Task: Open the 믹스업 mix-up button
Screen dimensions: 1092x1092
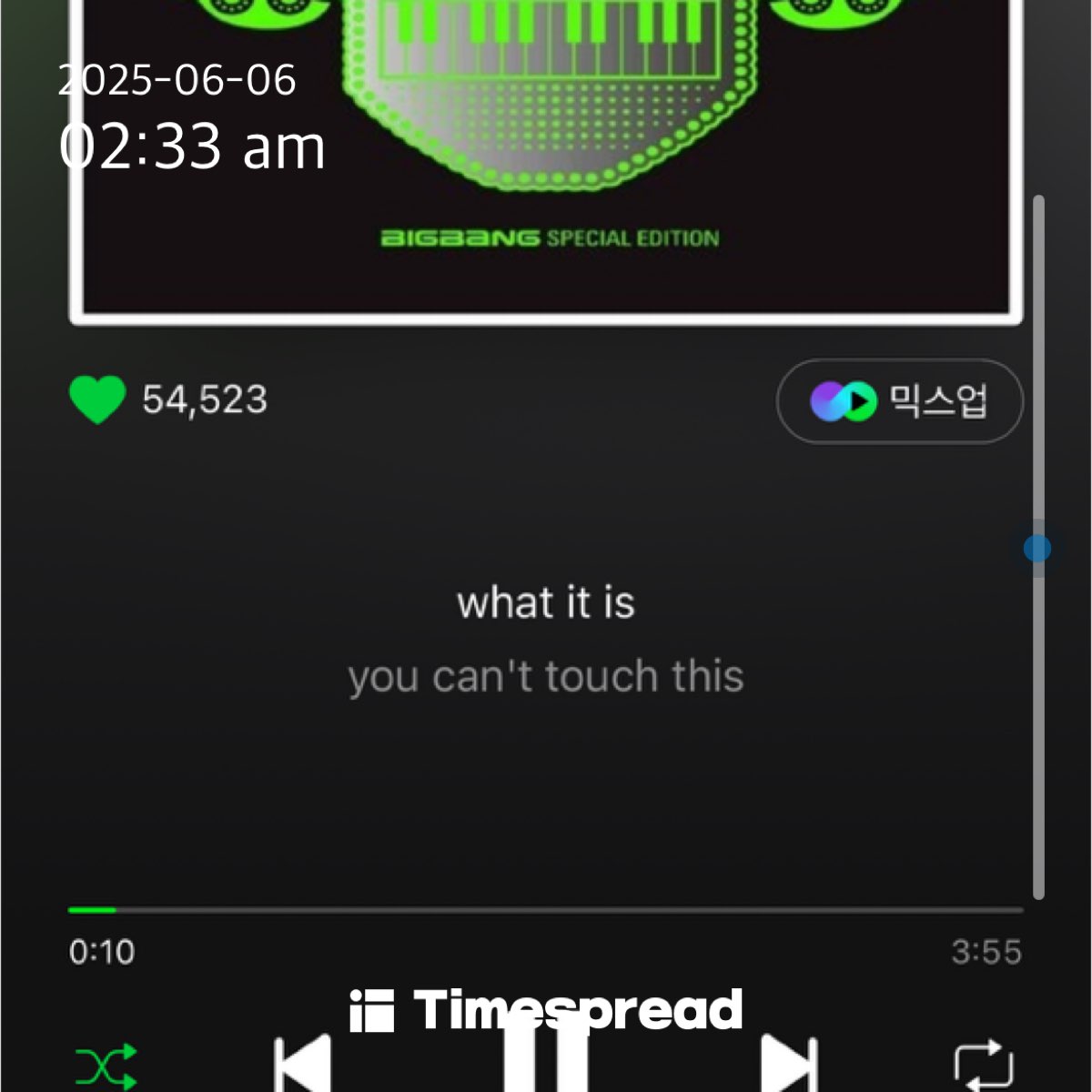Action: (x=899, y=401)
